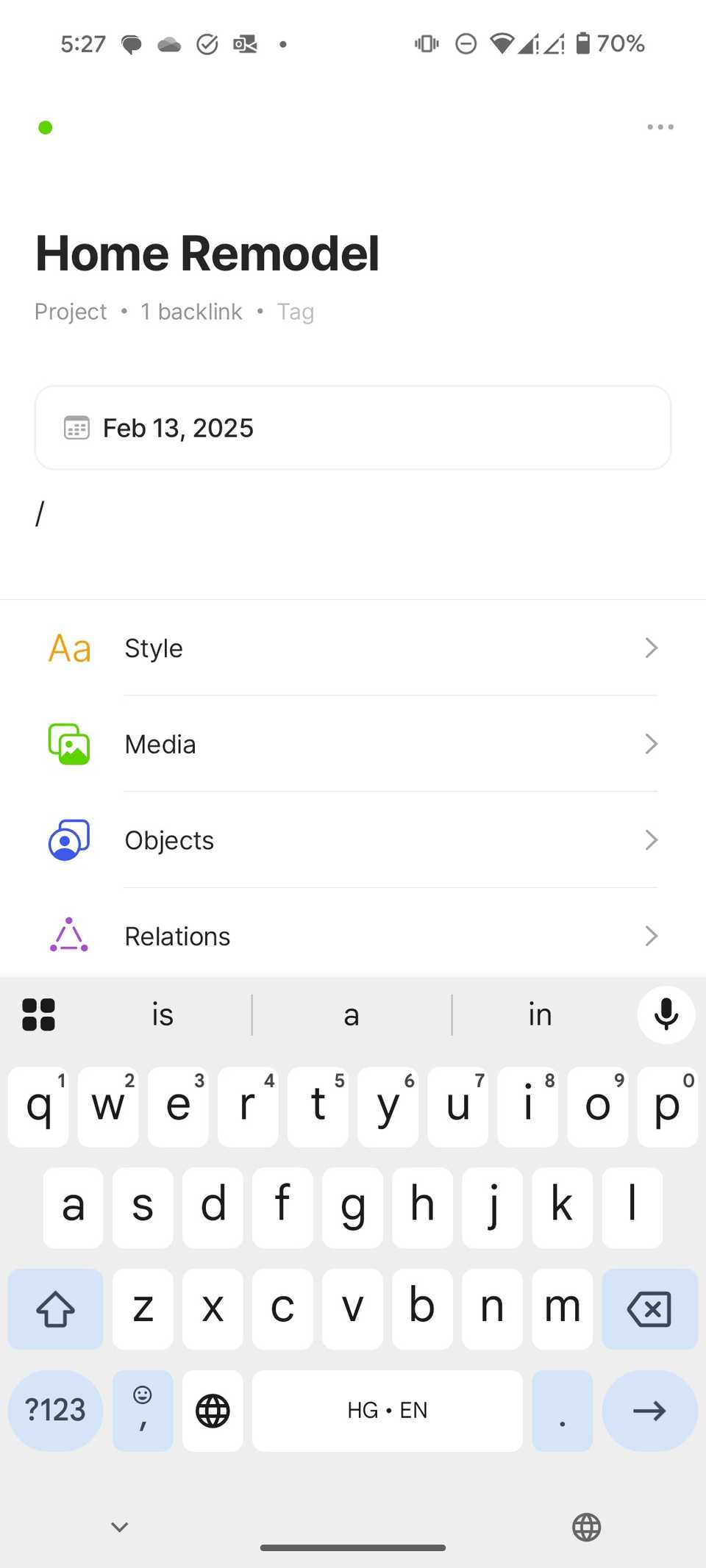Toggle Shift on the keyboard

(55, 1309)
